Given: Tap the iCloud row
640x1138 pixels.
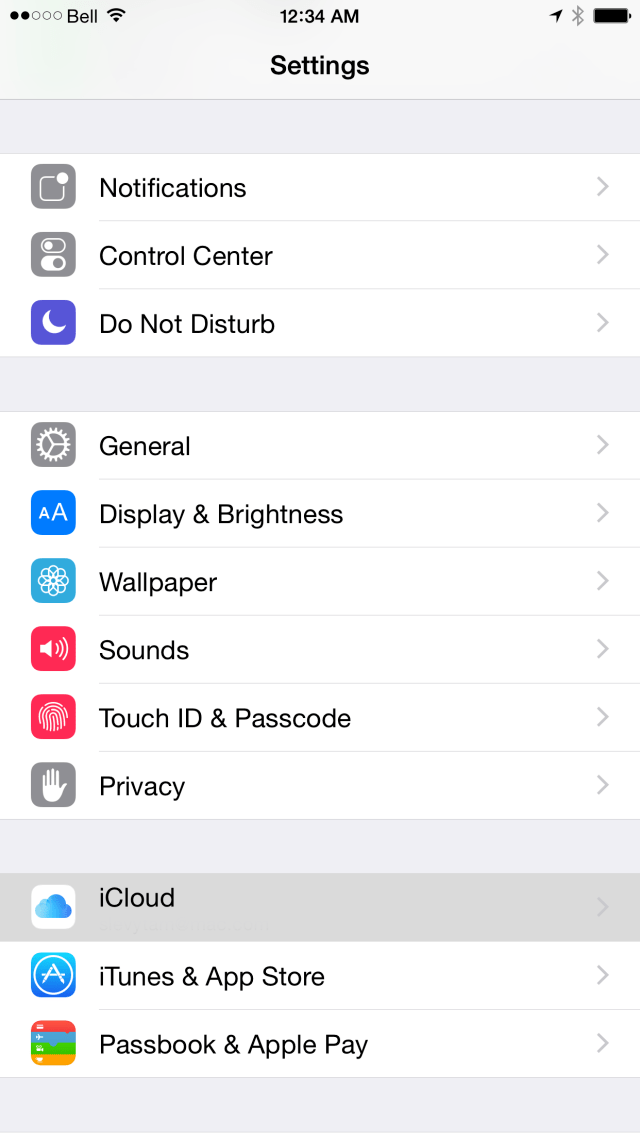Looking at the screenshot, I should click(x=320, y=907).
